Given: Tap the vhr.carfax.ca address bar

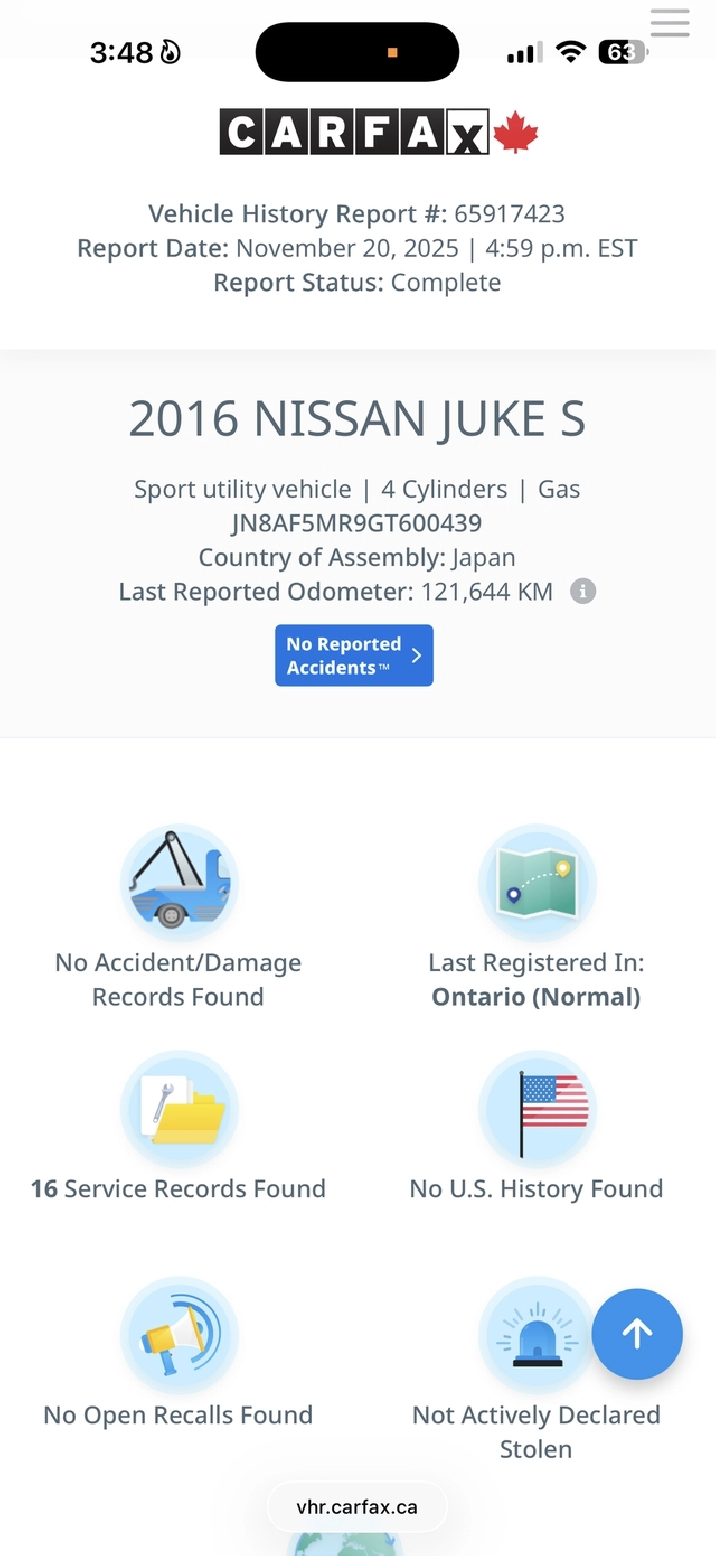Looking at the screenshot, I should pos(357,1507).
